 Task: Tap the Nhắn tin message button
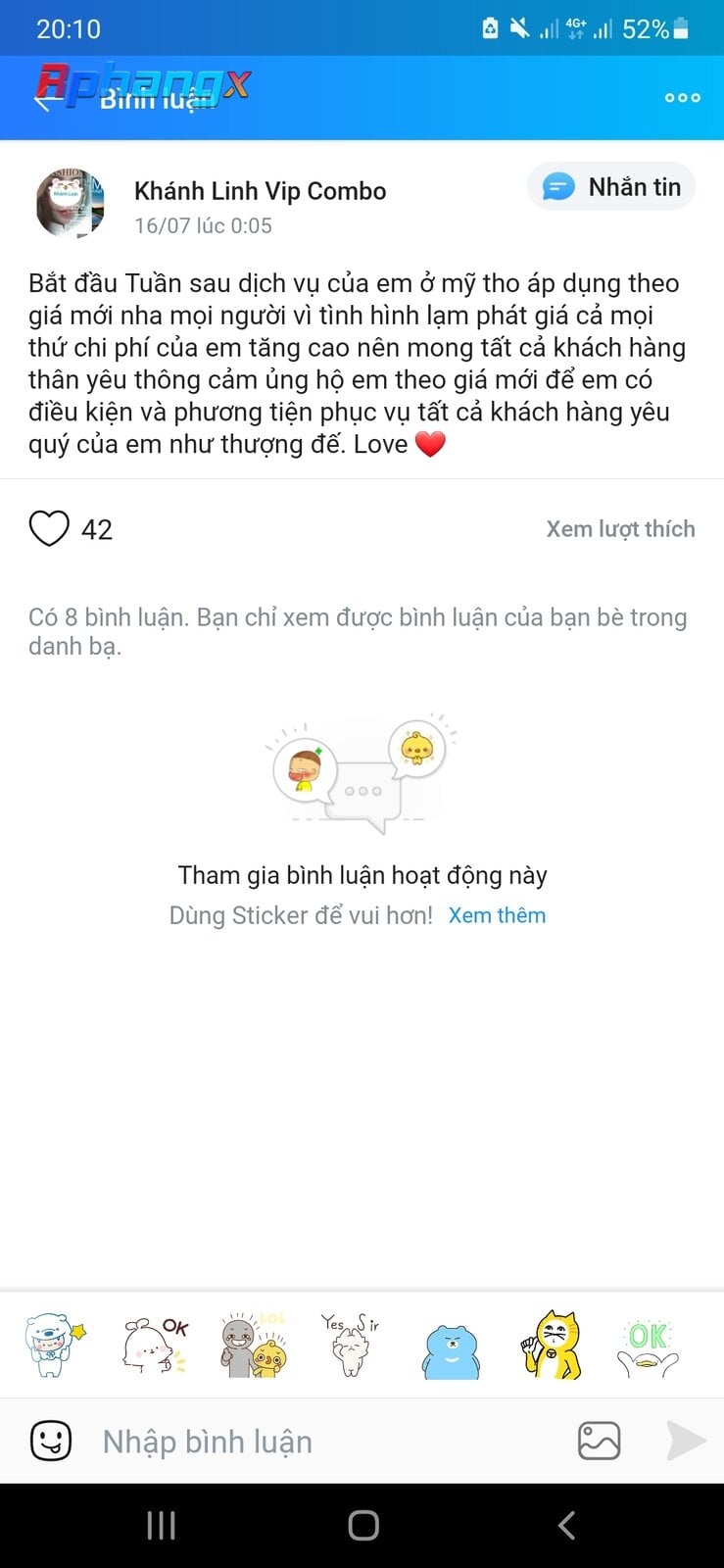(x=611, y=187)
